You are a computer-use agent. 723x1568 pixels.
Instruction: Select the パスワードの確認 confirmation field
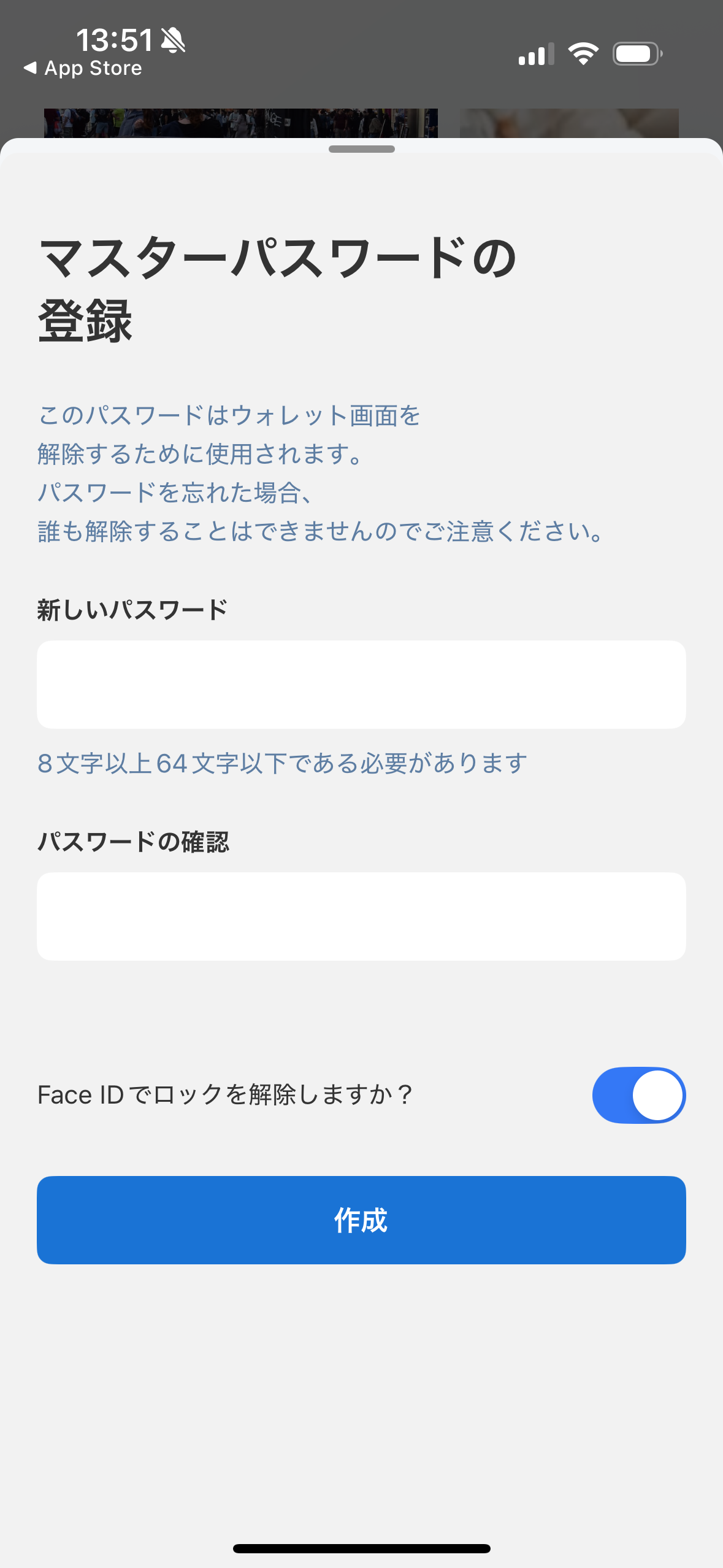pos(361,916)
